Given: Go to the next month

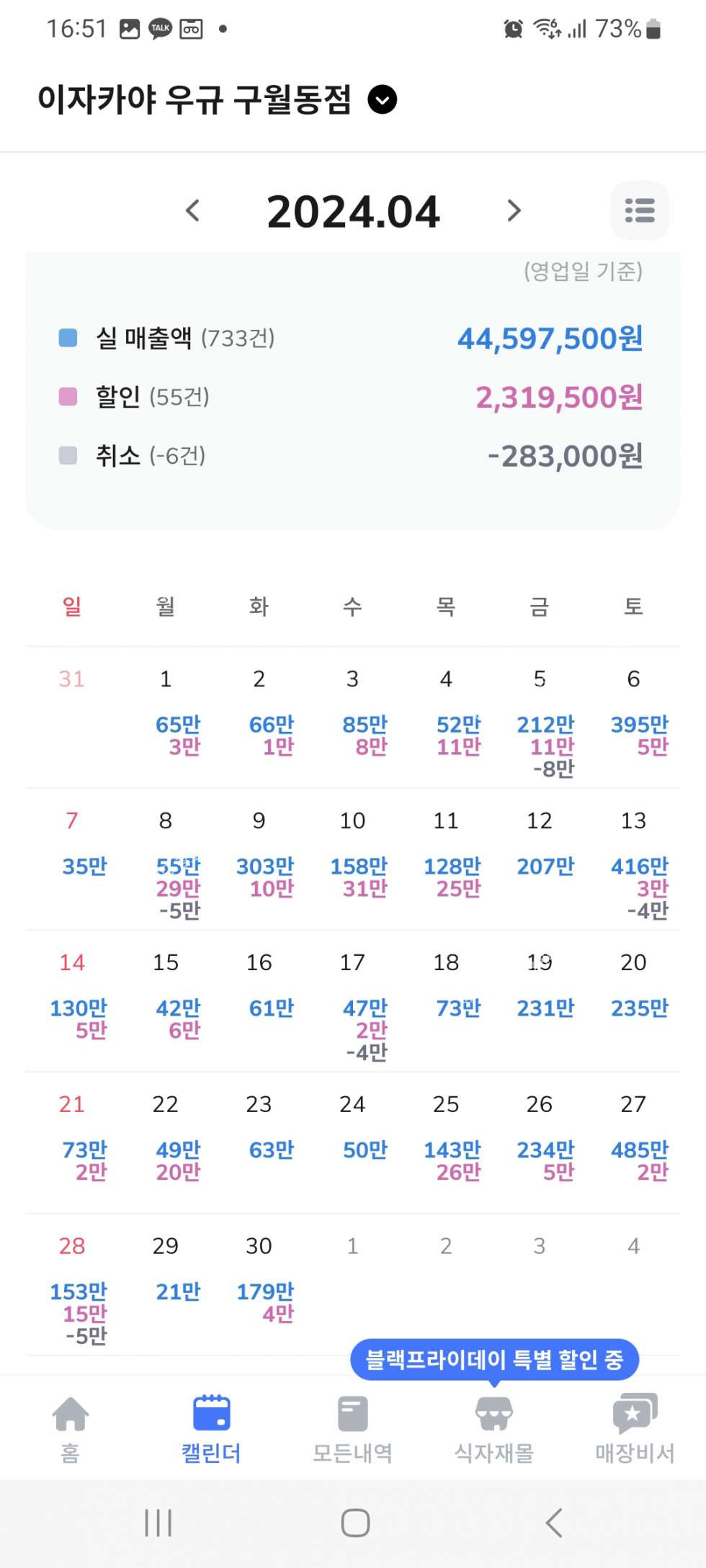Looking at the screenshot, I should click(514, 211).
